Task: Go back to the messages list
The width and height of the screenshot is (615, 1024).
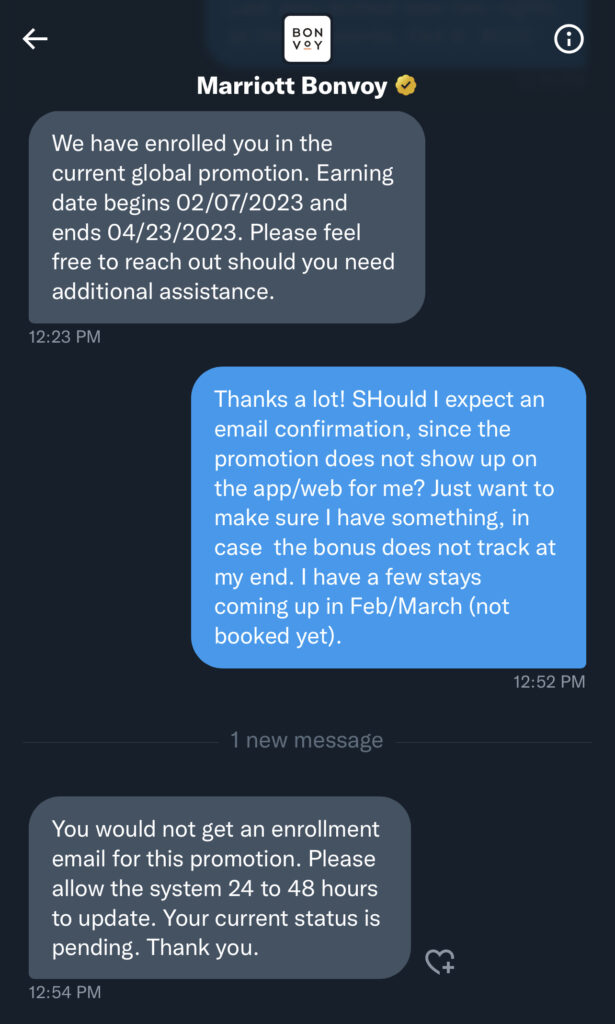Action: [x=35, y=39]
